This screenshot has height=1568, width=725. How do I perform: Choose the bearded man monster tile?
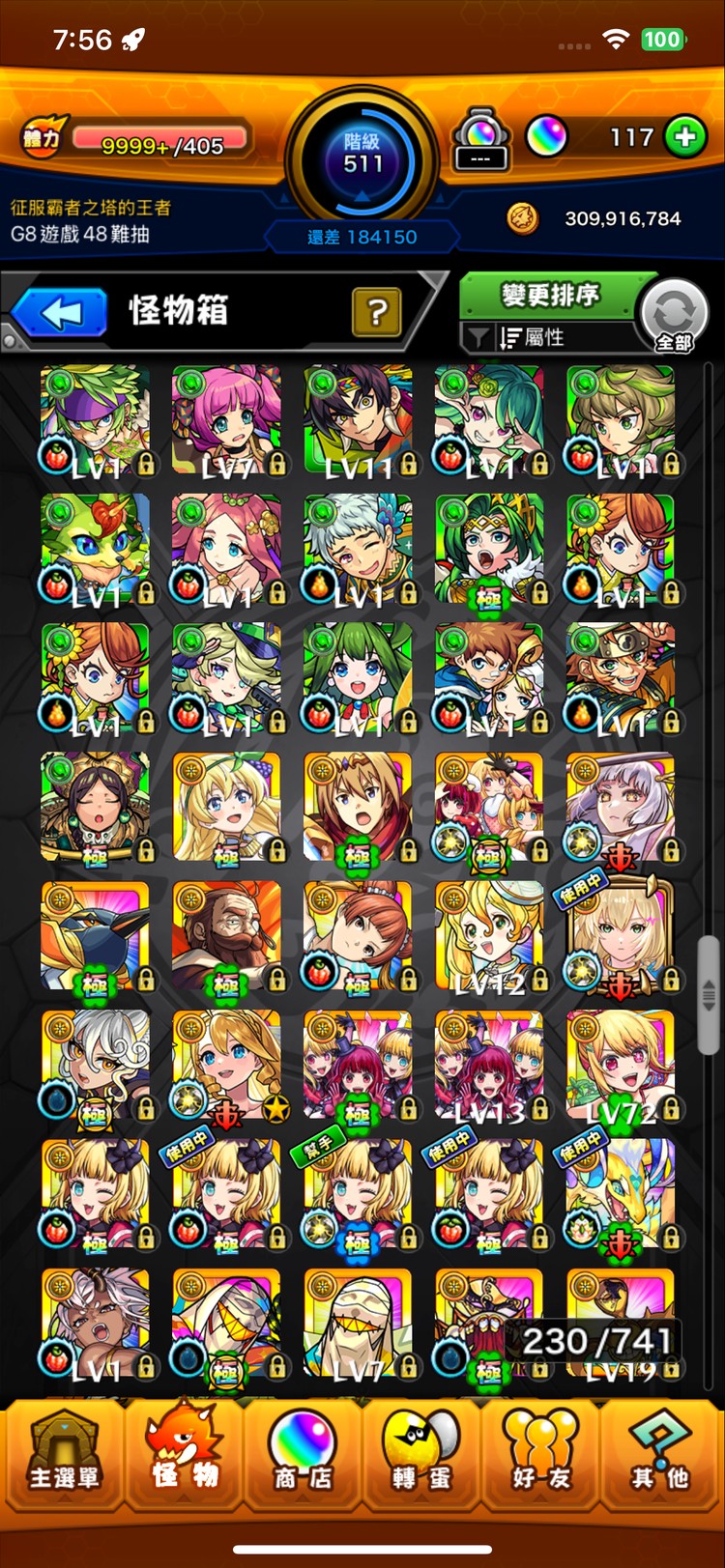tap(227, 937)
